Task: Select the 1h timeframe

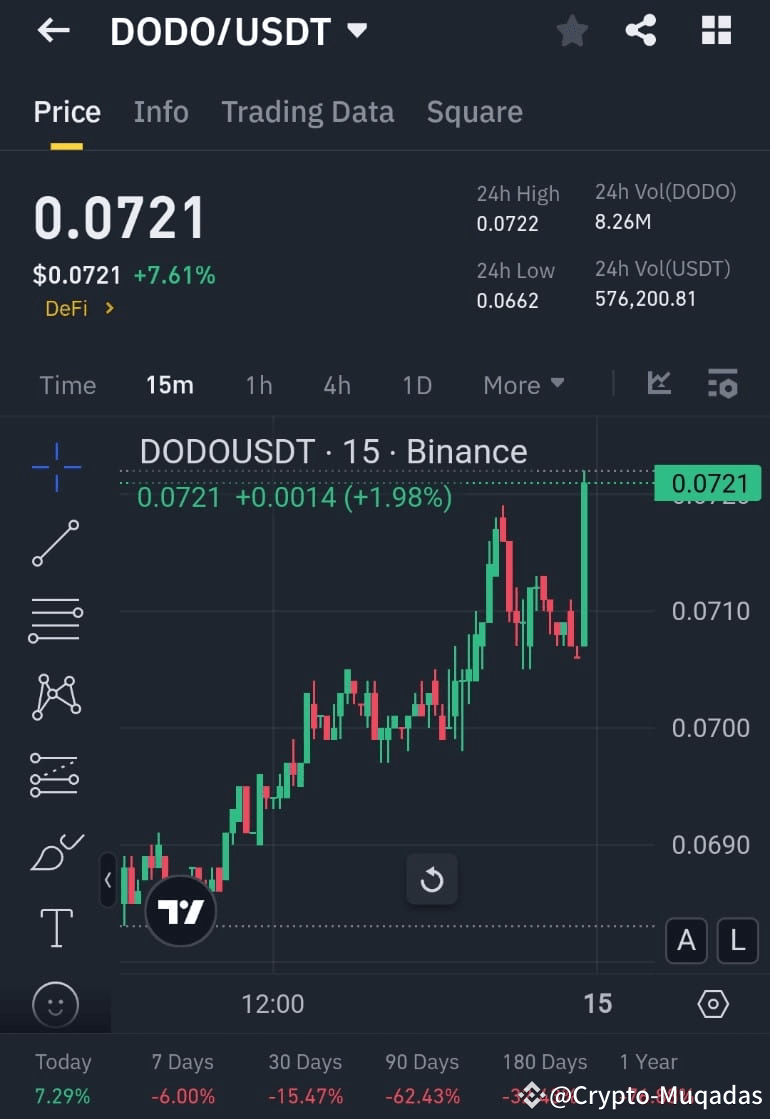Action: point(258,385)
